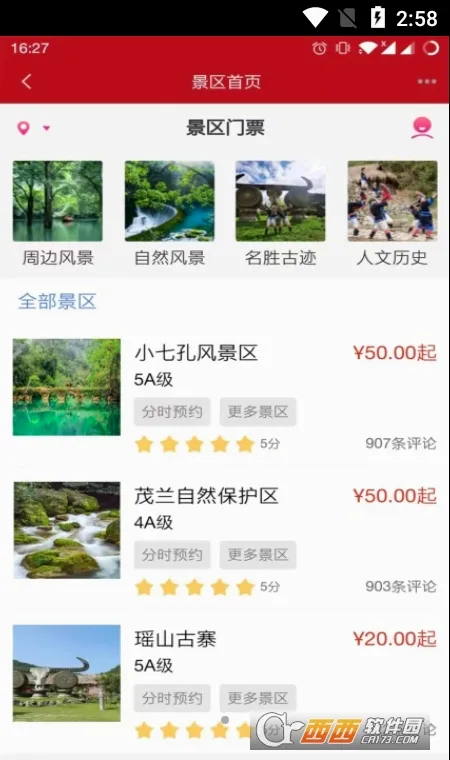Select the 名胜古迹 category

pyautogui.click(x=280, y=214)
